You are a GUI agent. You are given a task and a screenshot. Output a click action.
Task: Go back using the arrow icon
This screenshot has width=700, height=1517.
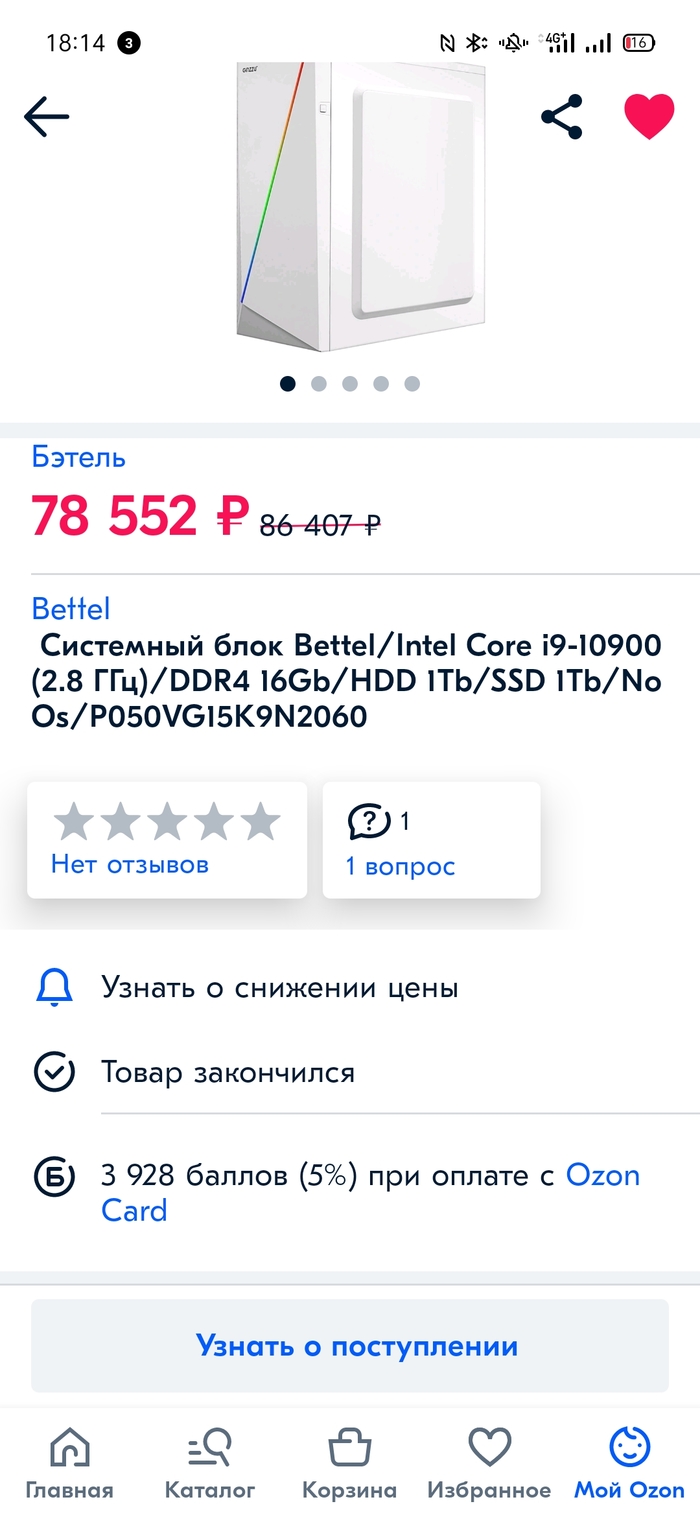(46, 117)
